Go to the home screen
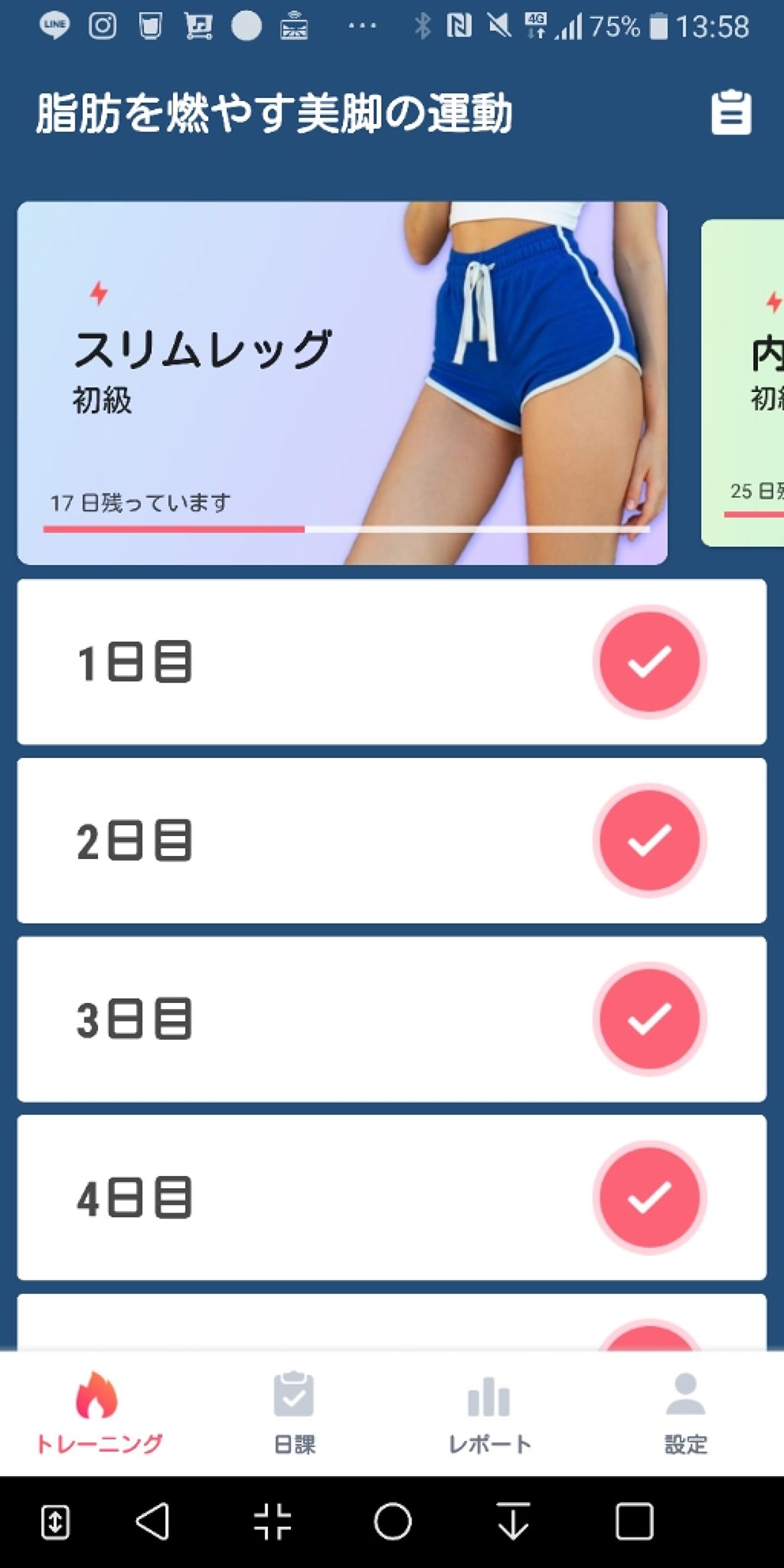The image size is (784, 1568). click(x=392, y=1521)
